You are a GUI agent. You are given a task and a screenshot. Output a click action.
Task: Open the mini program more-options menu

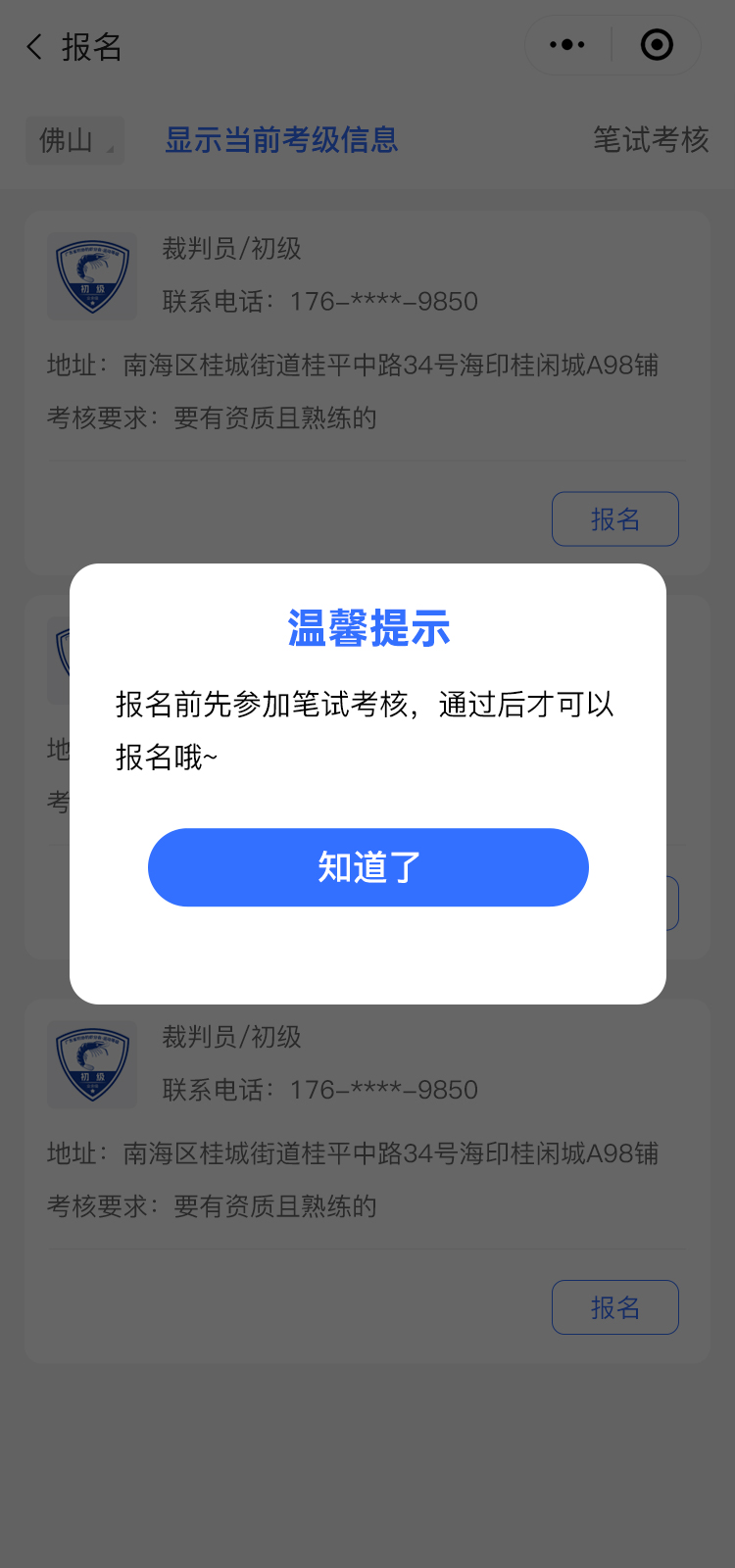click(x=566, y=45)
